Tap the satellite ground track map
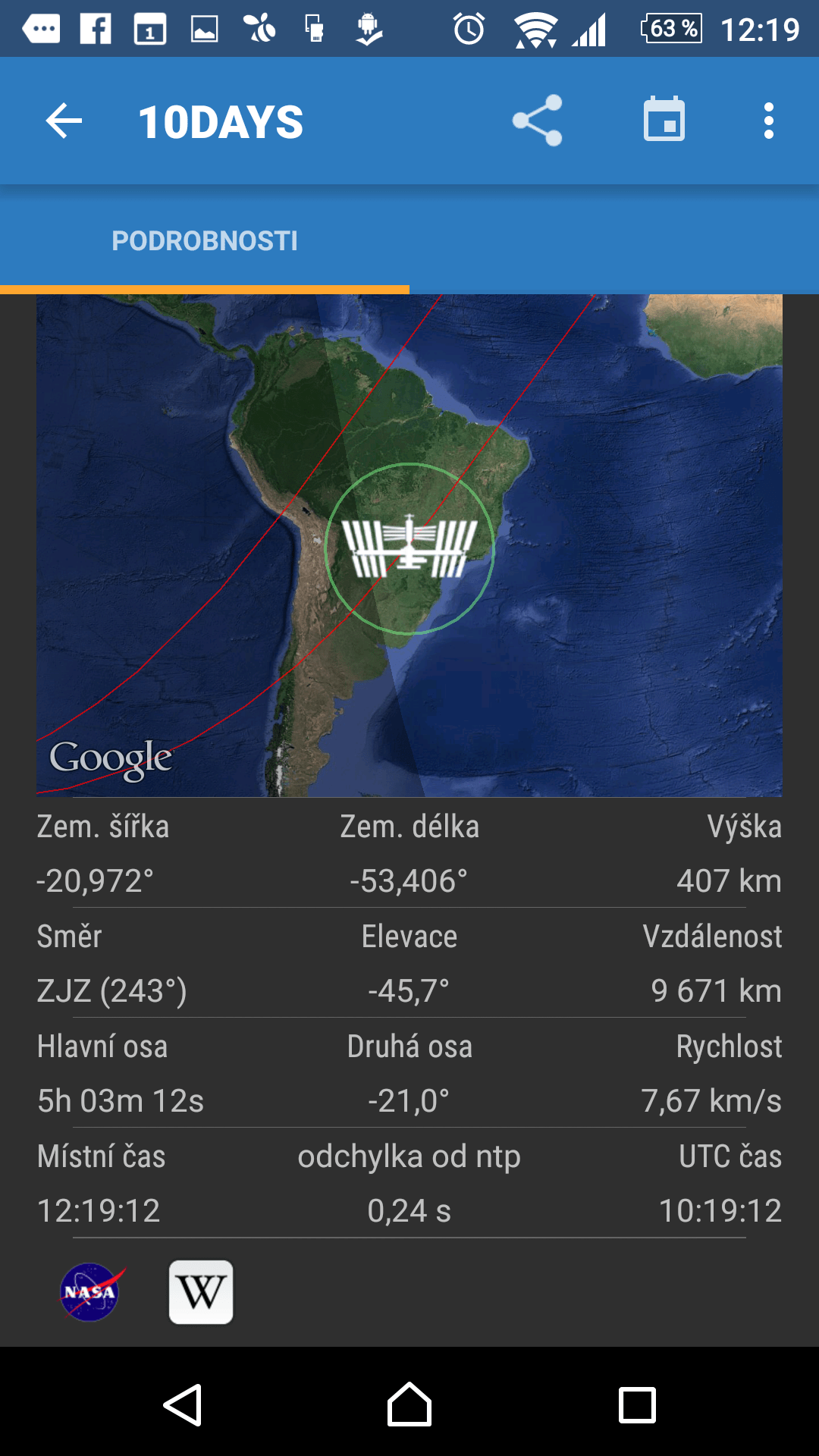This screenshot has width=819, height=1456. click(x=409, y=545)
